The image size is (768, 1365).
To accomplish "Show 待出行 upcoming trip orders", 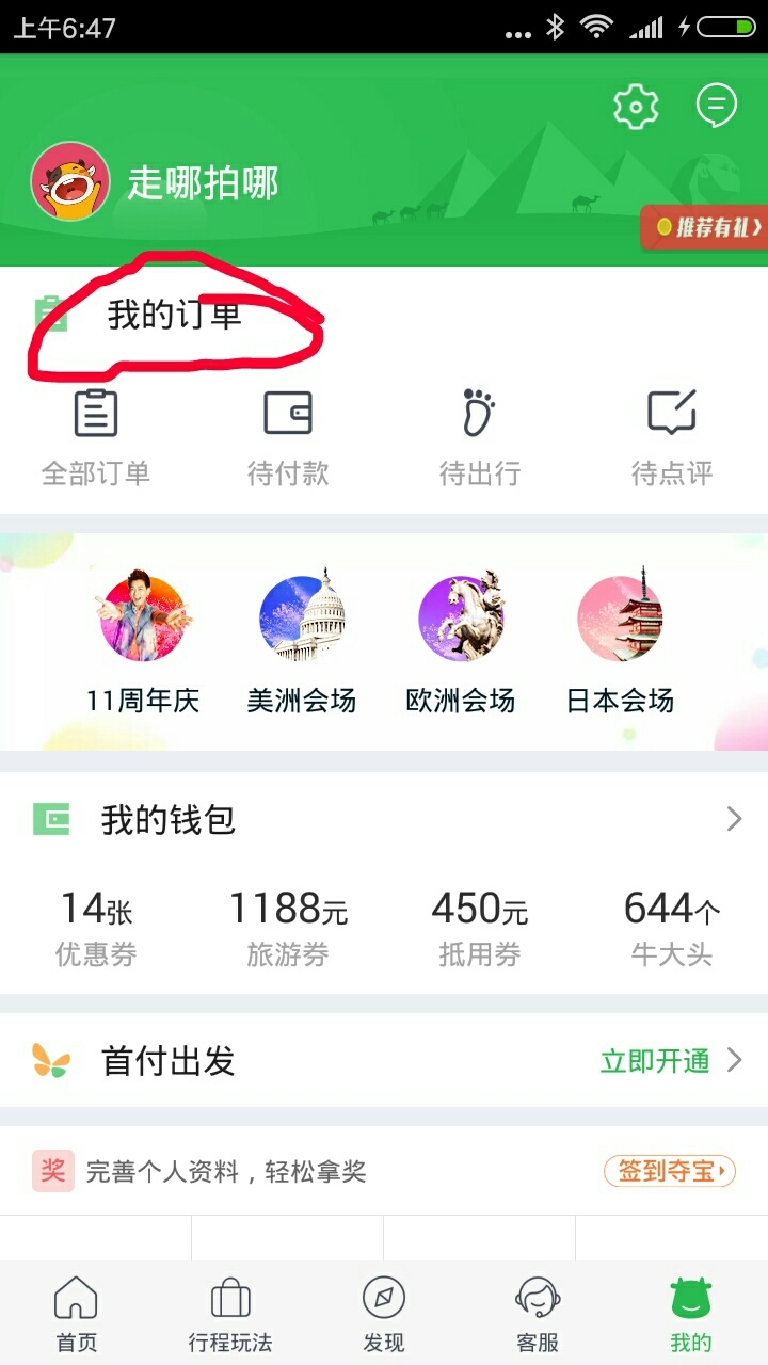I will [480, 436].
